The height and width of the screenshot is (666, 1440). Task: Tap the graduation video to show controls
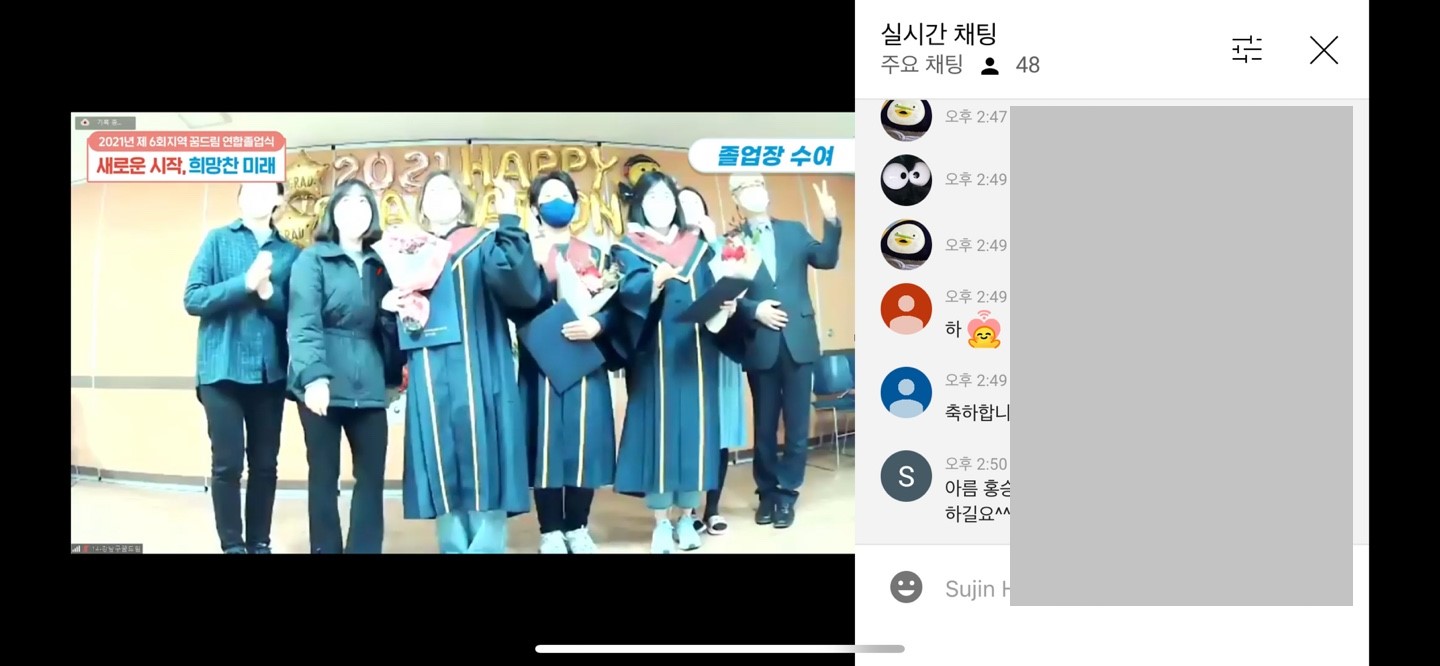pos(462,332)
